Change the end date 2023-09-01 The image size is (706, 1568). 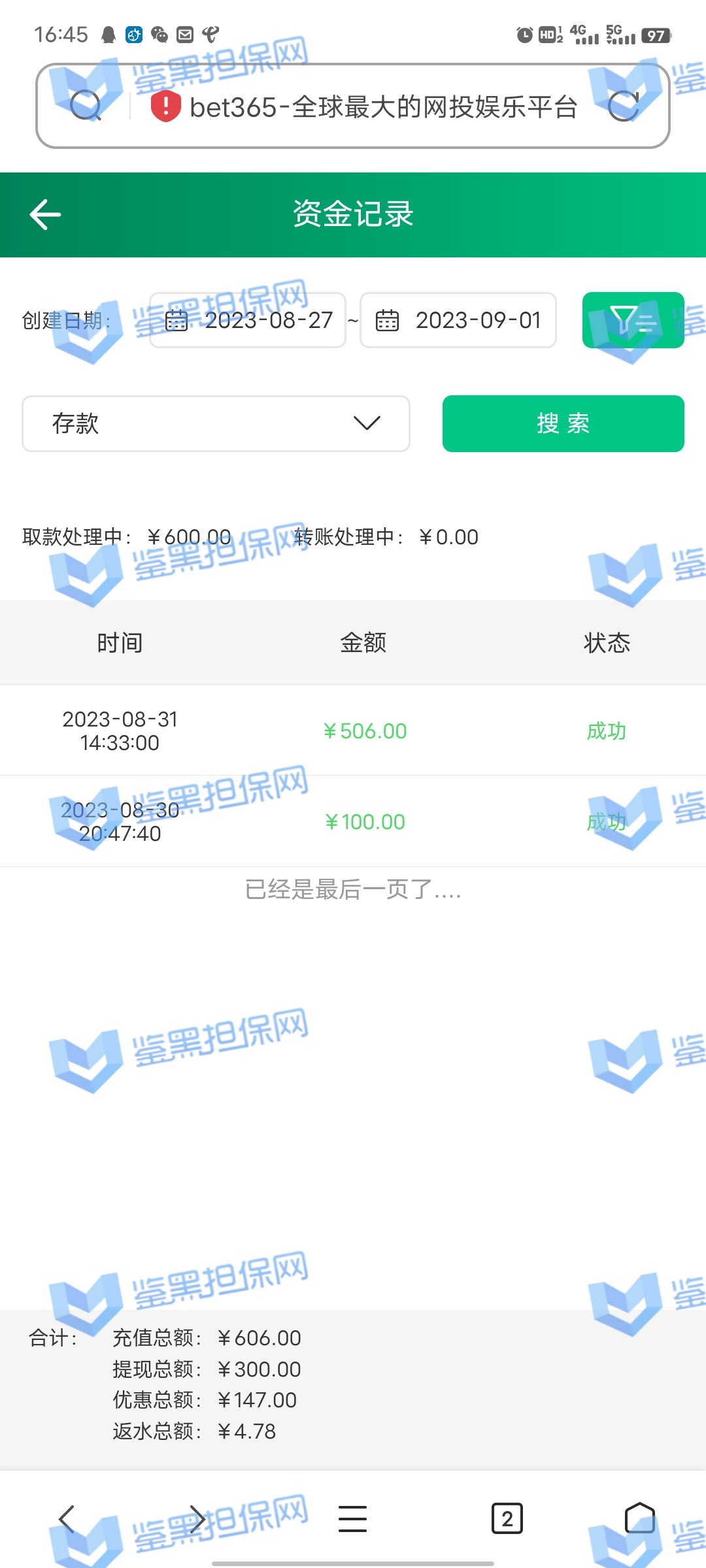tap(458, 320)
